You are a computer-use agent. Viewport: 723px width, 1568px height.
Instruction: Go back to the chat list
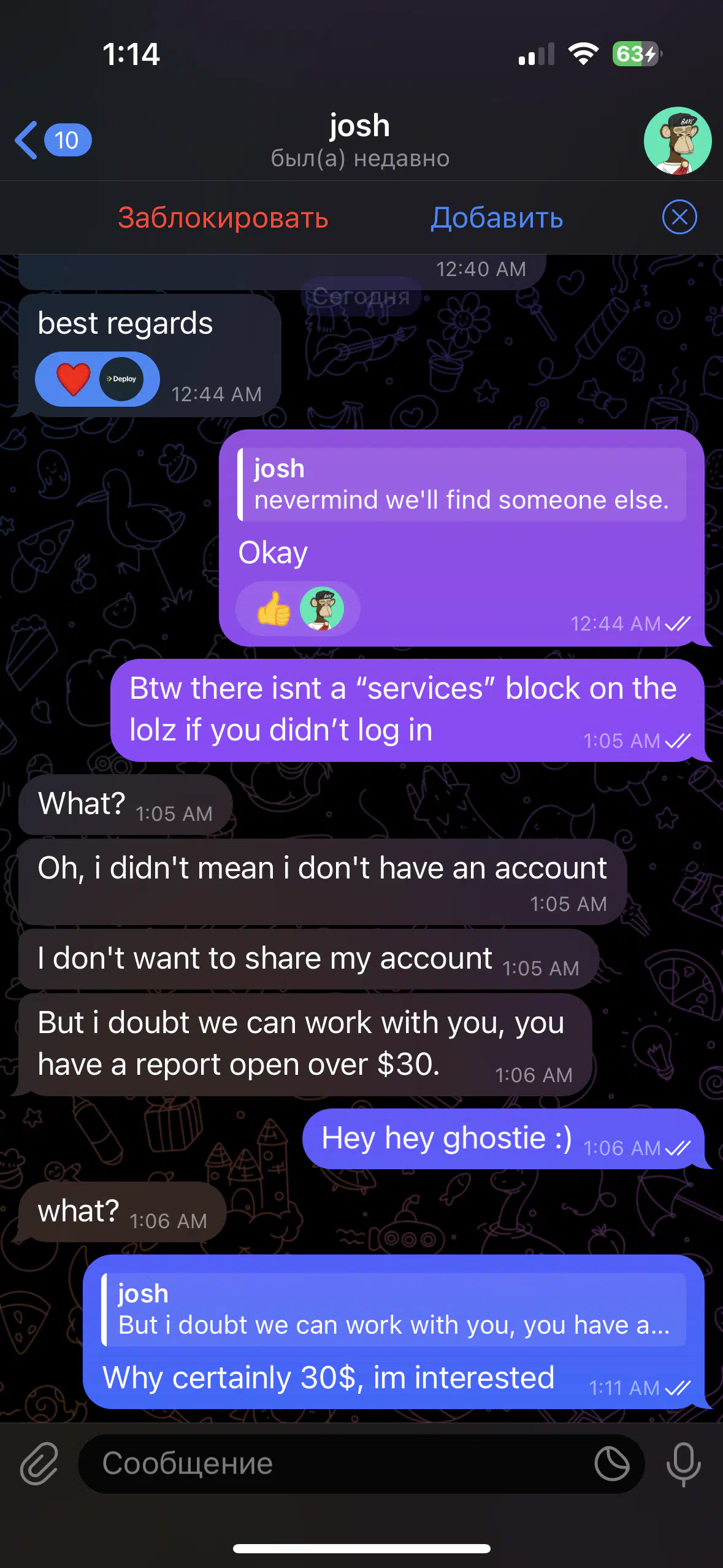[x=52, y=140]
